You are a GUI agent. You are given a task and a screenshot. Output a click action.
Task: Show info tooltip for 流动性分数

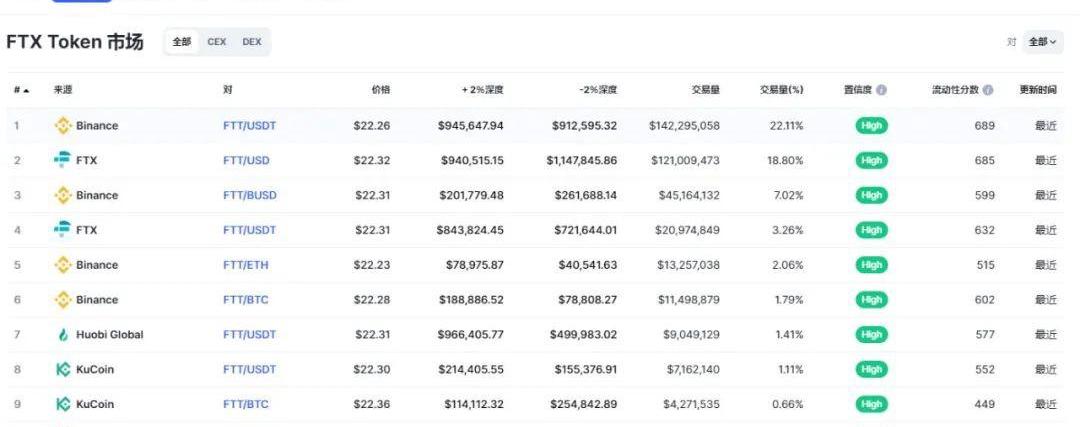pyautogui.click(x=988, y=90)
